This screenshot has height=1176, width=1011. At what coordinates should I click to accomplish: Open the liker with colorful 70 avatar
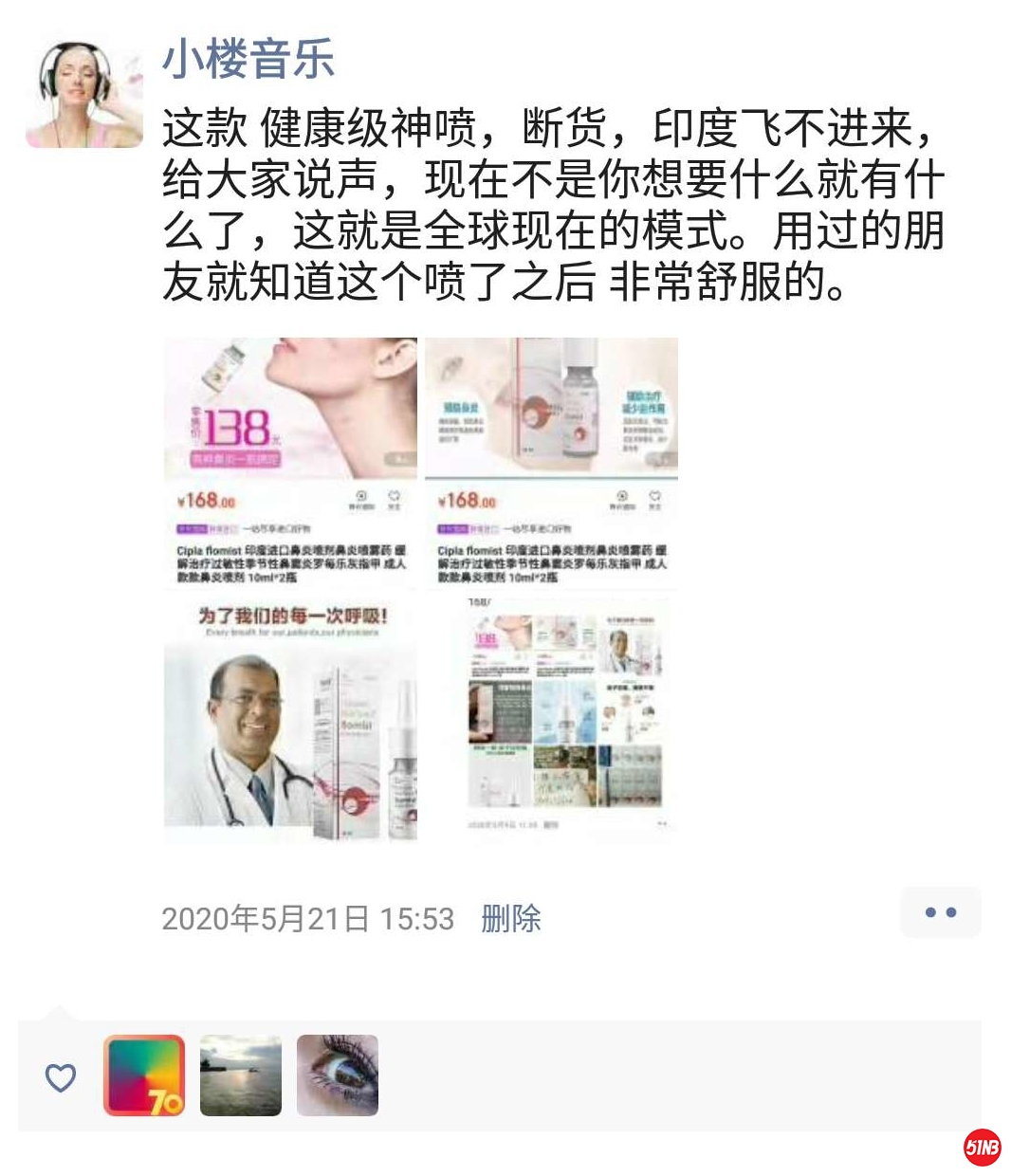[144, 1075]
